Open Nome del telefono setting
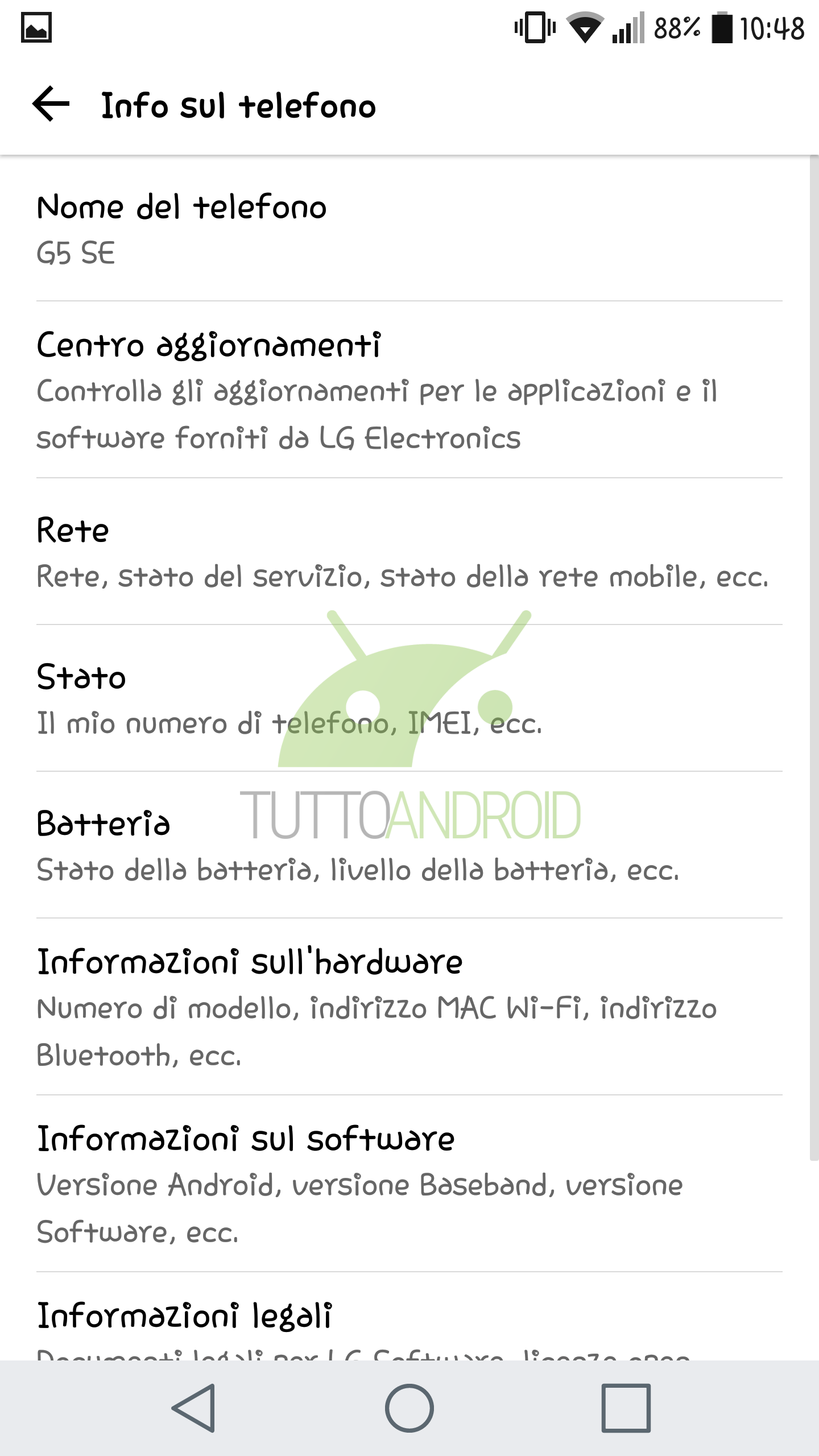The width and height of the screenshot is (819, 1456). click(x=409, y=229)
